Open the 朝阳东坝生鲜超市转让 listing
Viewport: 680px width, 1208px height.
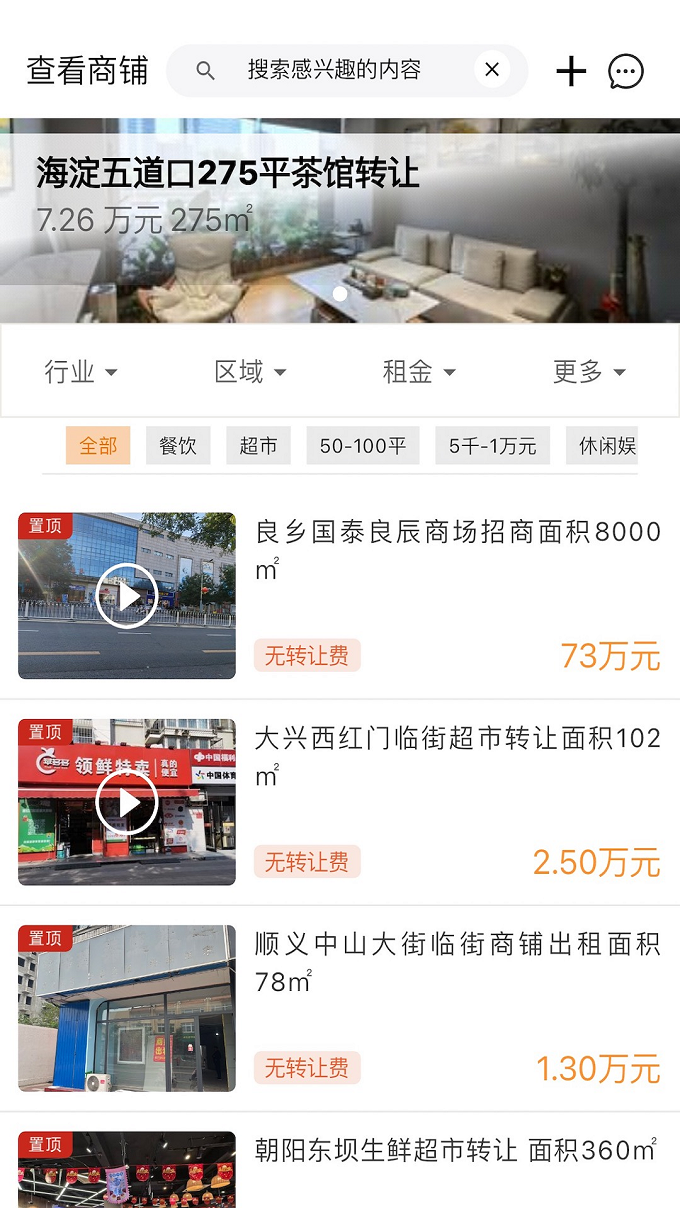pyautogui.click(x=457, y=1151)
